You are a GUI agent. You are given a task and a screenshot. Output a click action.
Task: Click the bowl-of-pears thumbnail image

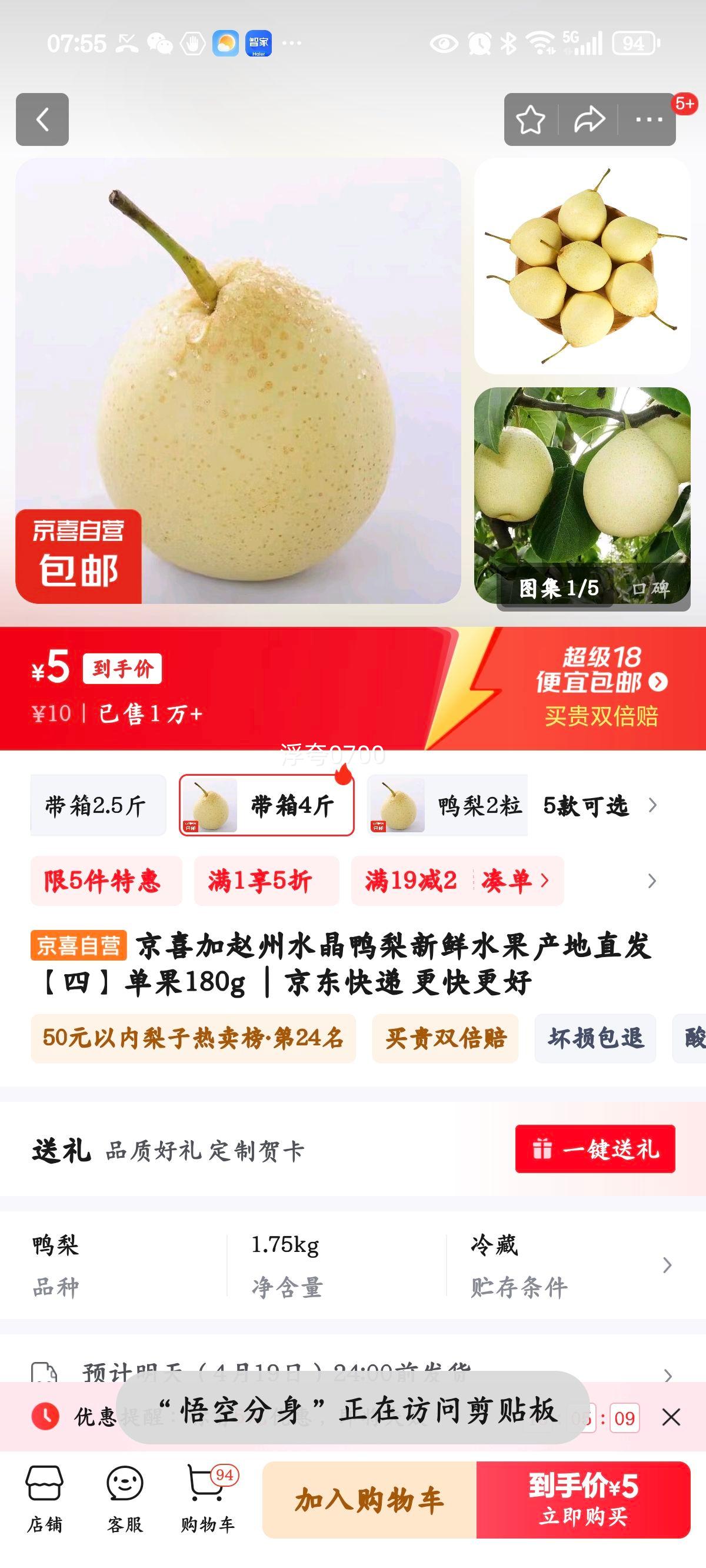pyautogui.click(x=583, y=268)
